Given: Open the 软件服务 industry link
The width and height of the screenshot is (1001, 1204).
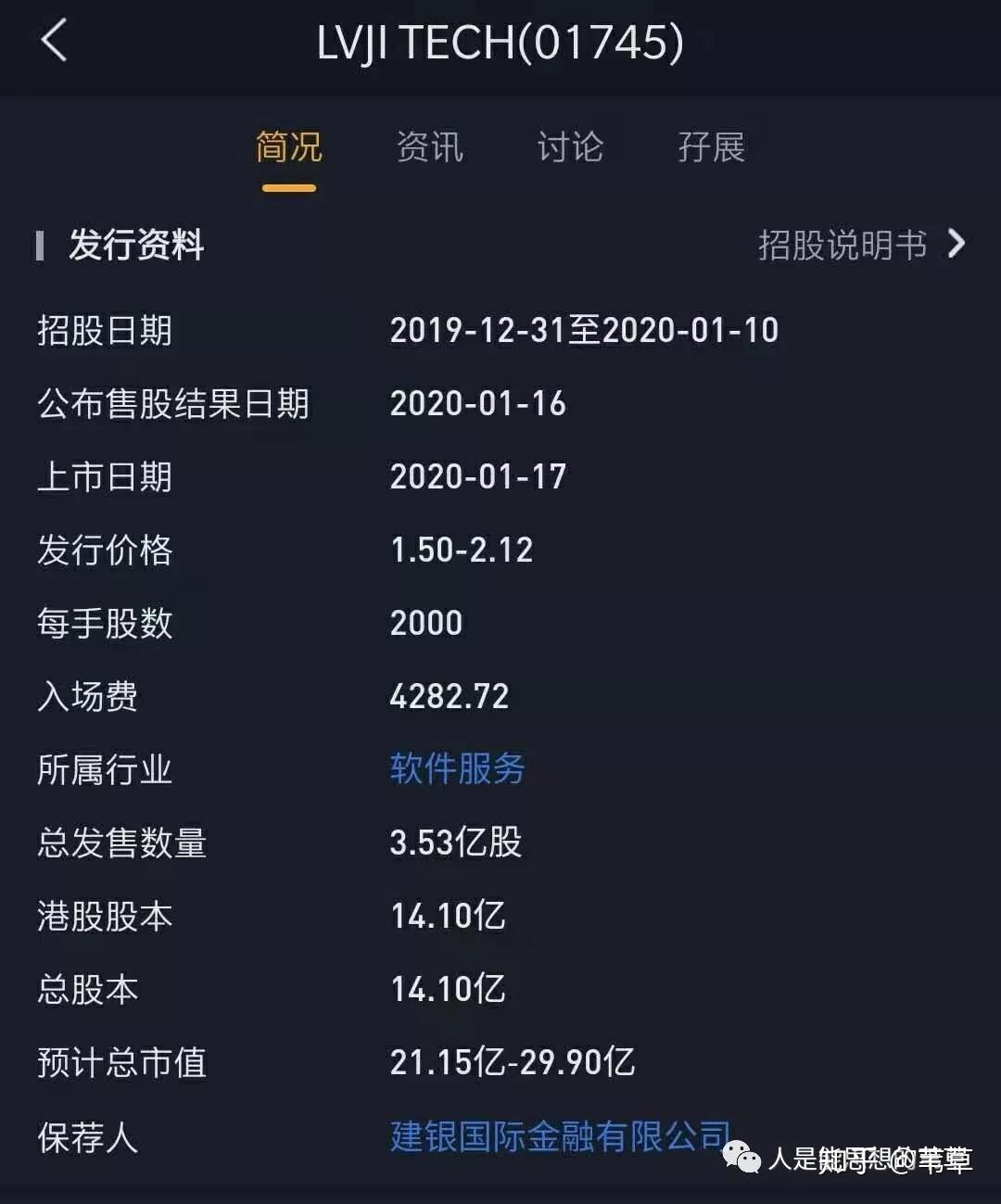Looking at the screenshot, I should [x=456, y=768].
